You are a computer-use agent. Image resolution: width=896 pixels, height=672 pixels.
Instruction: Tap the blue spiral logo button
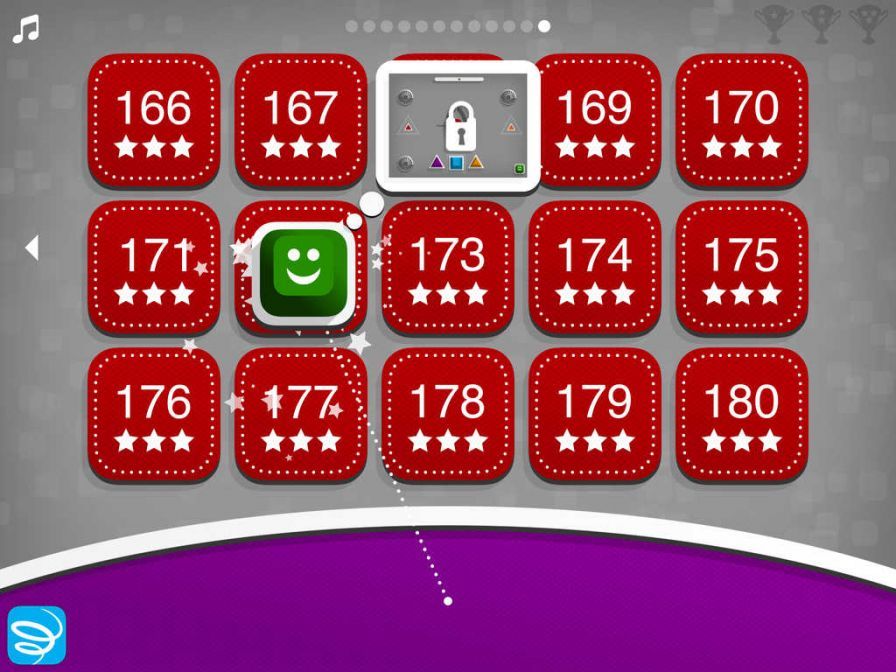click(x=36, y=636)
